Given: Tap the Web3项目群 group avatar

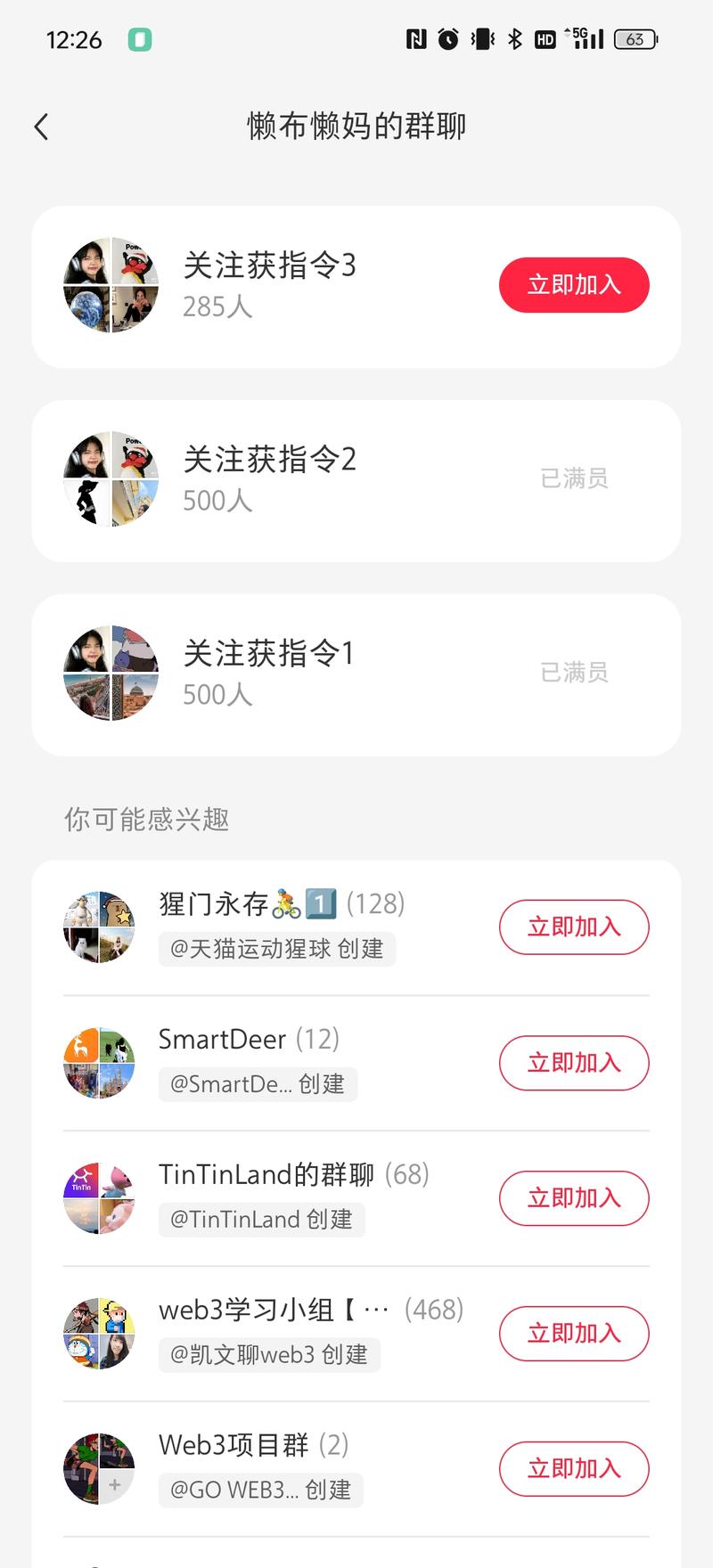Looking at the screenshot, I should (99, 1468).
